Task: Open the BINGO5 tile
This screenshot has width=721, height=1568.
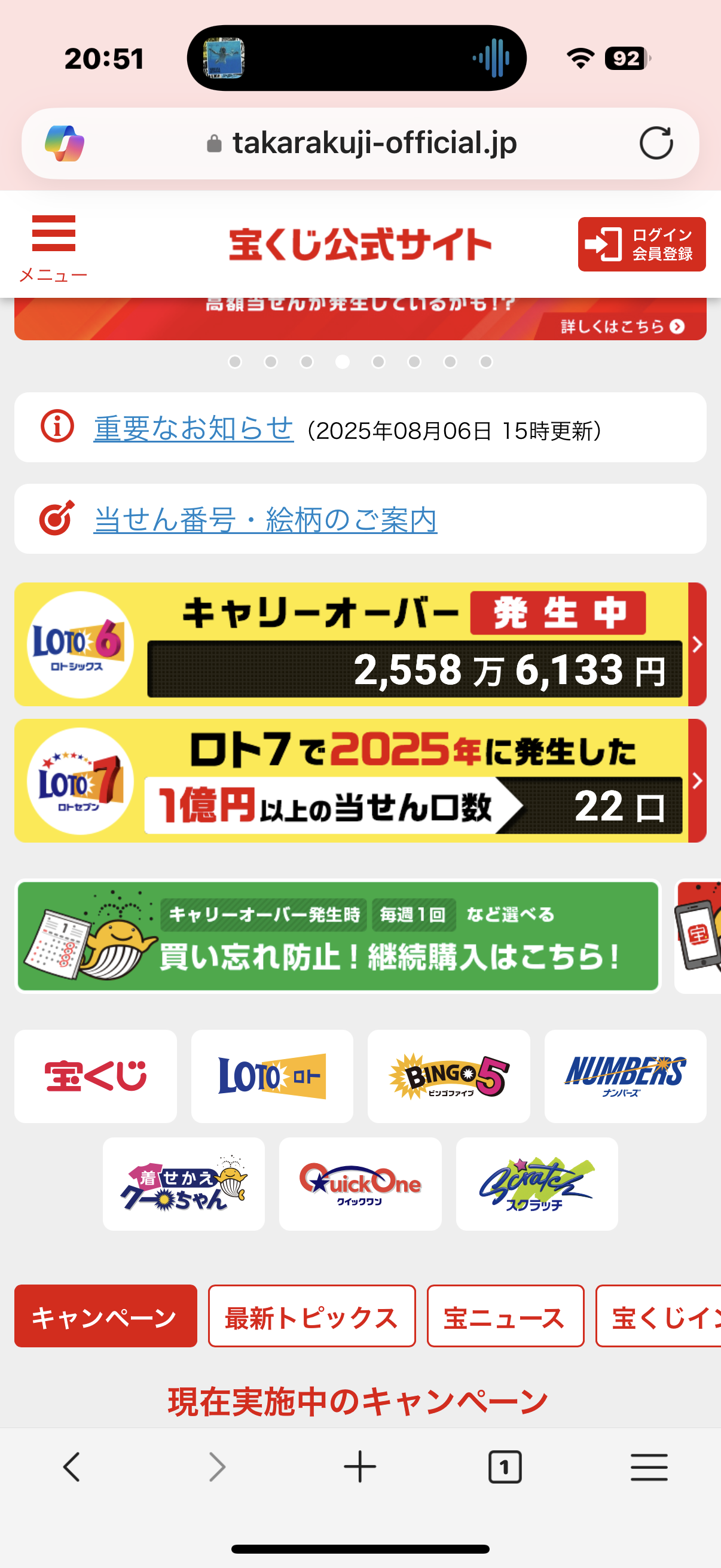Action: (x=448, y=1076)
